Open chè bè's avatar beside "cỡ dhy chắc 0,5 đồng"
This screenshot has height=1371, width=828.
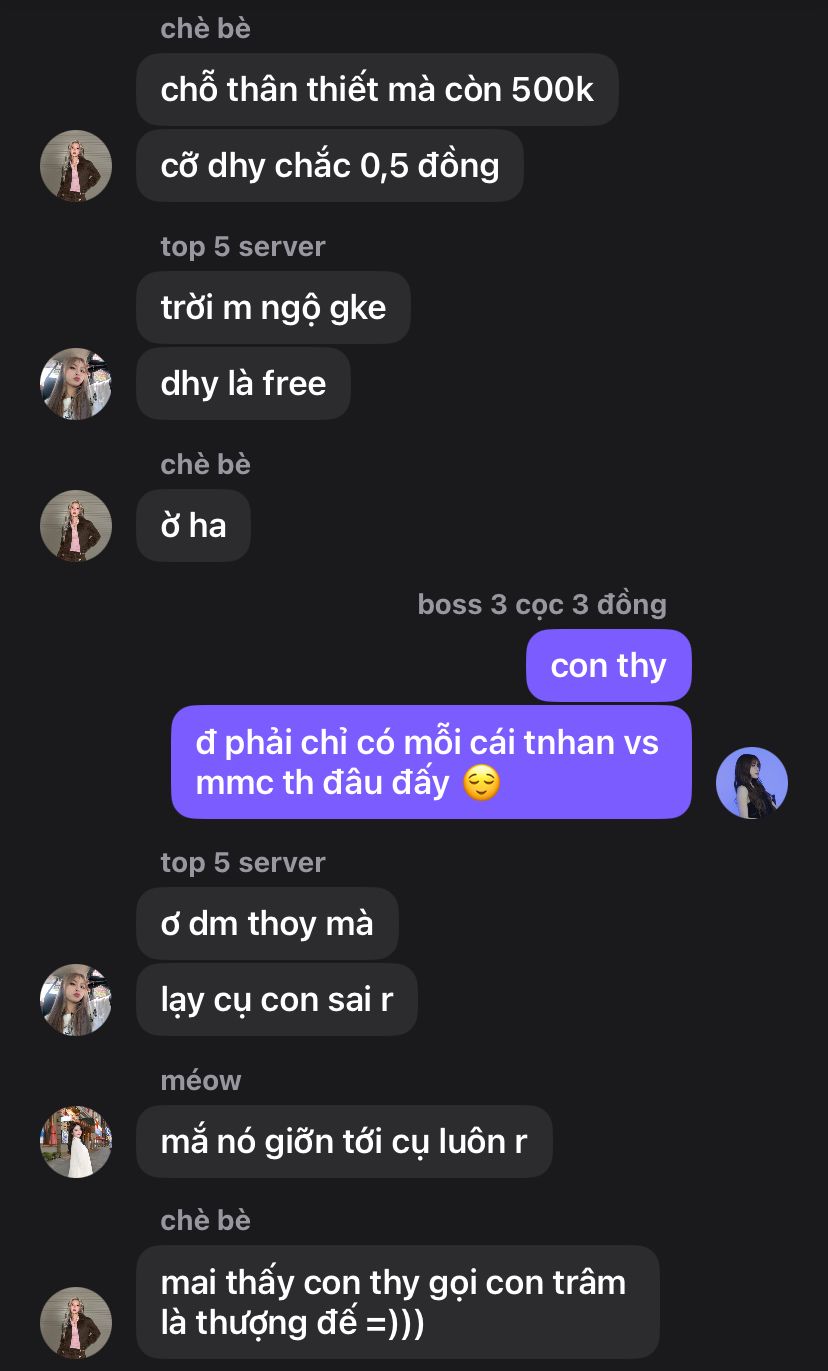[x=76, y=166]
